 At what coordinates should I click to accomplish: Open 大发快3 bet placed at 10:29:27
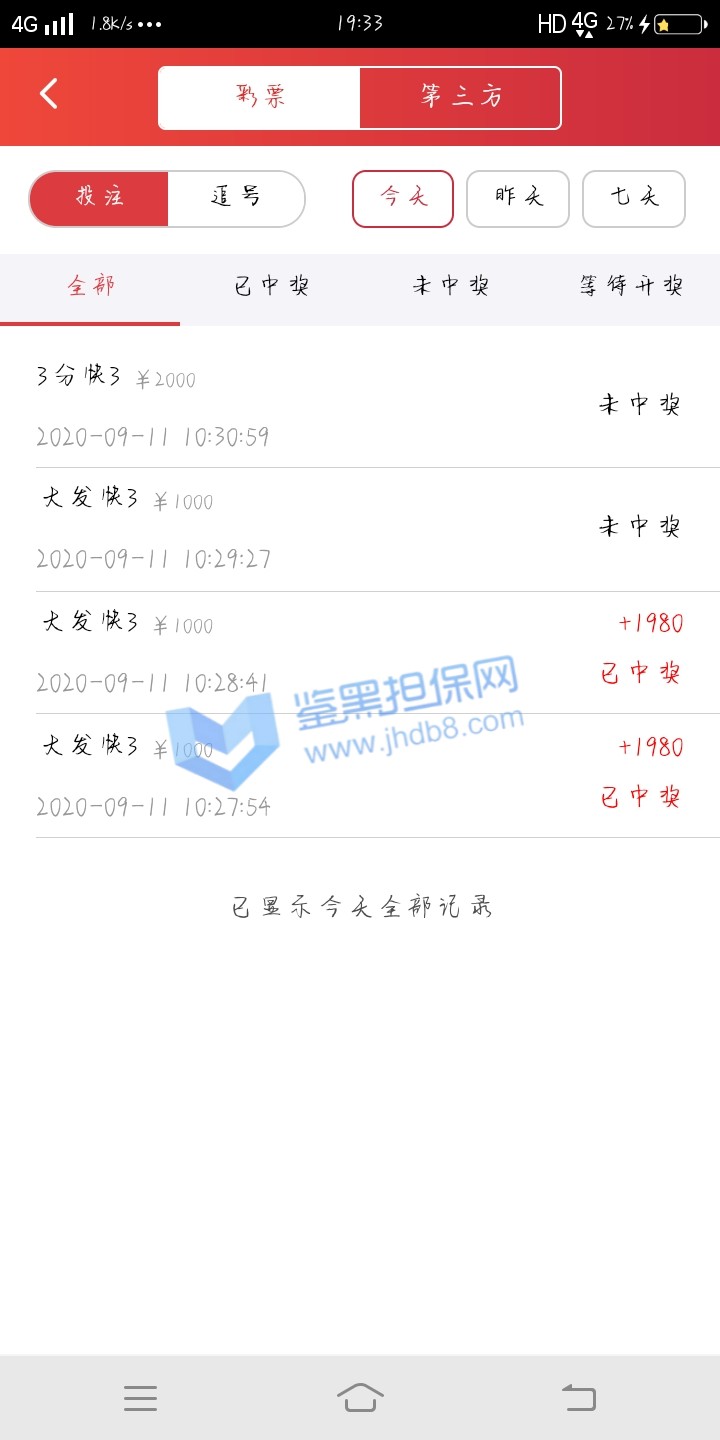[360, 529]
